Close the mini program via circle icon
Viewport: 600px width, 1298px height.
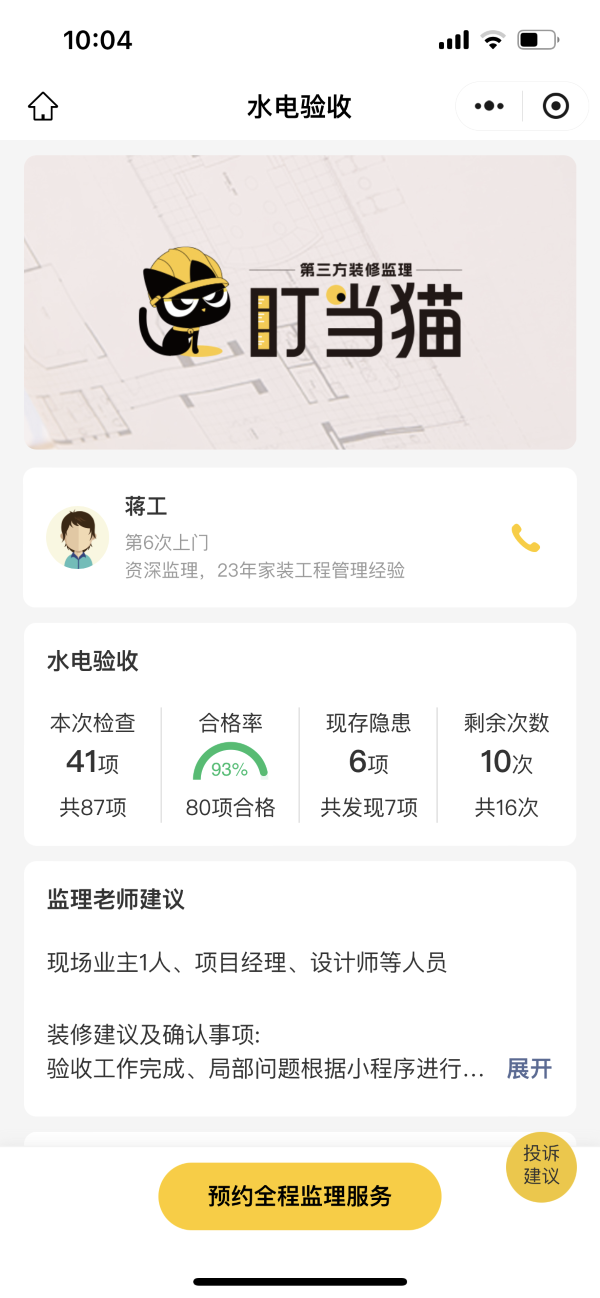[555, 106]
